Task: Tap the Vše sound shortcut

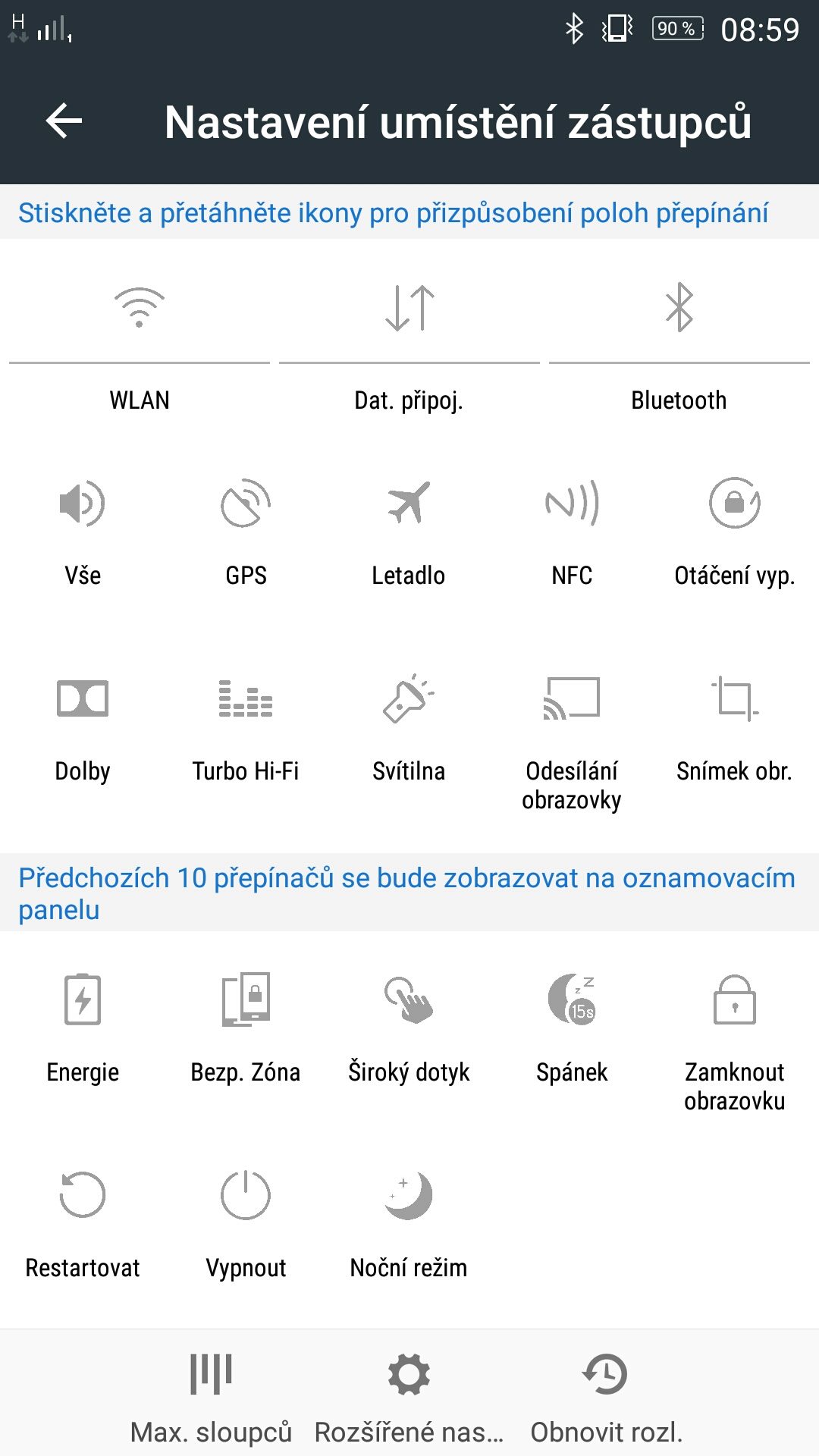Action: coord(83,532)
